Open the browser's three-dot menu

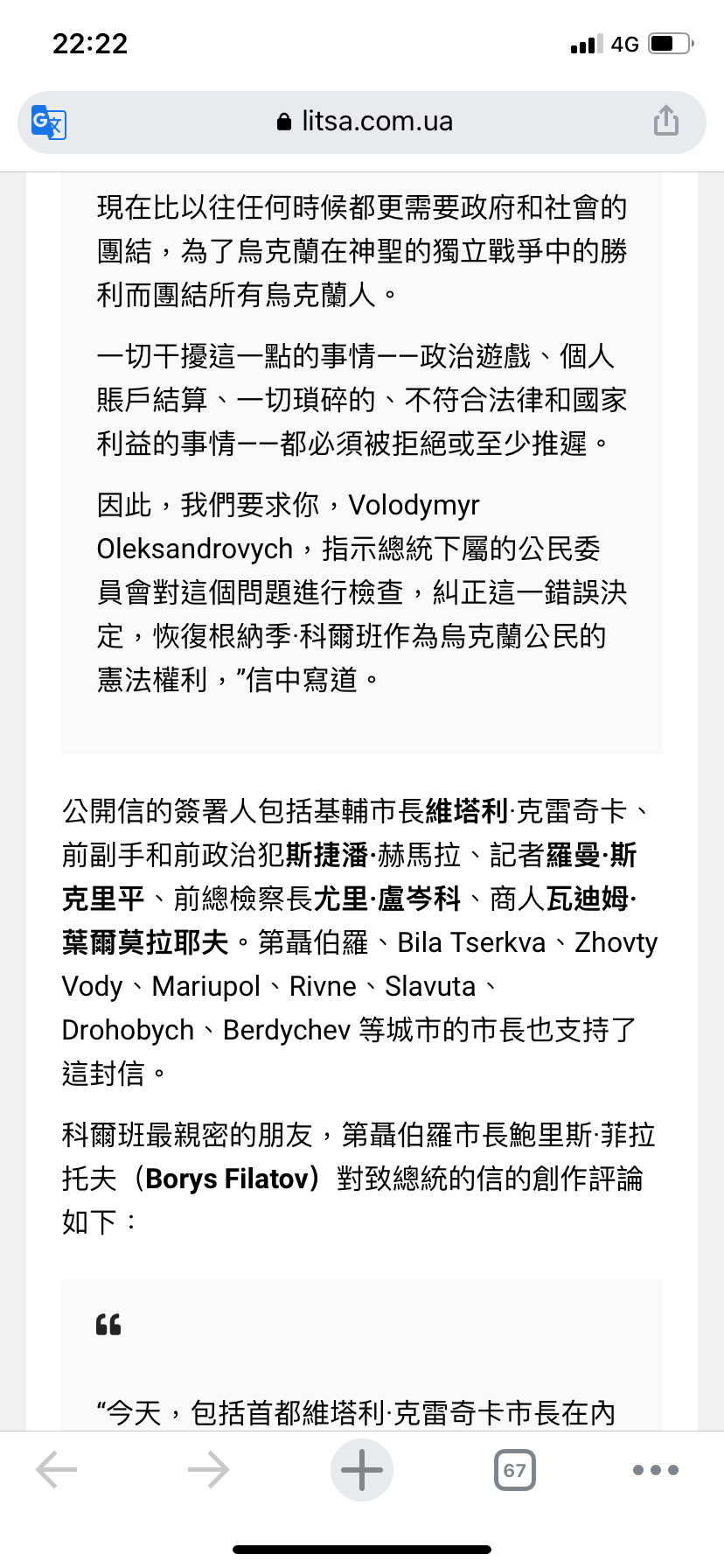click(x=655, y=1469)
